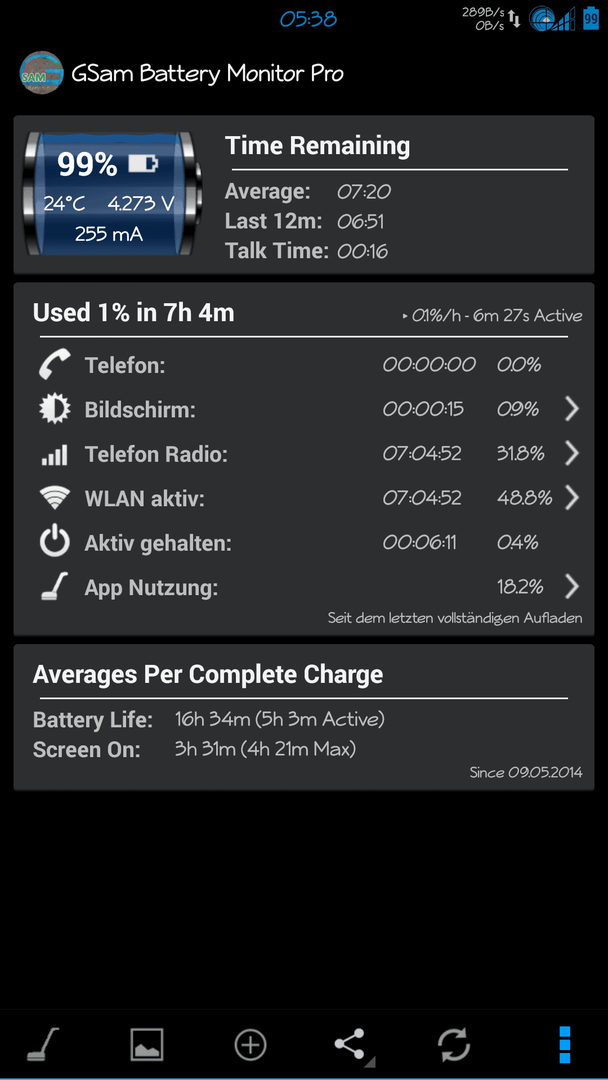Open the Time Remaining card

coord(304,195)
